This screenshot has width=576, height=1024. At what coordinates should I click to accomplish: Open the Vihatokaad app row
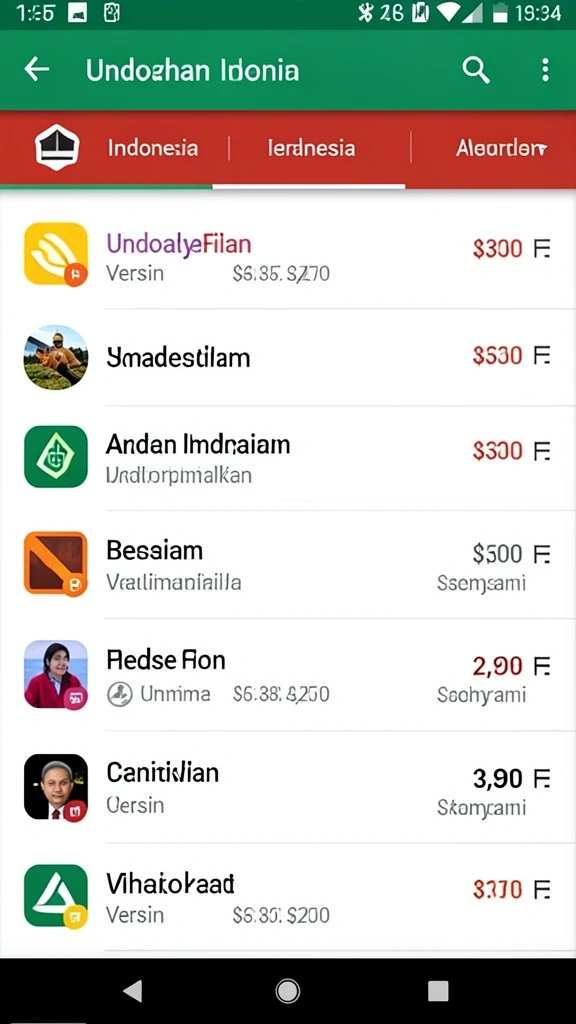[288, 897]
